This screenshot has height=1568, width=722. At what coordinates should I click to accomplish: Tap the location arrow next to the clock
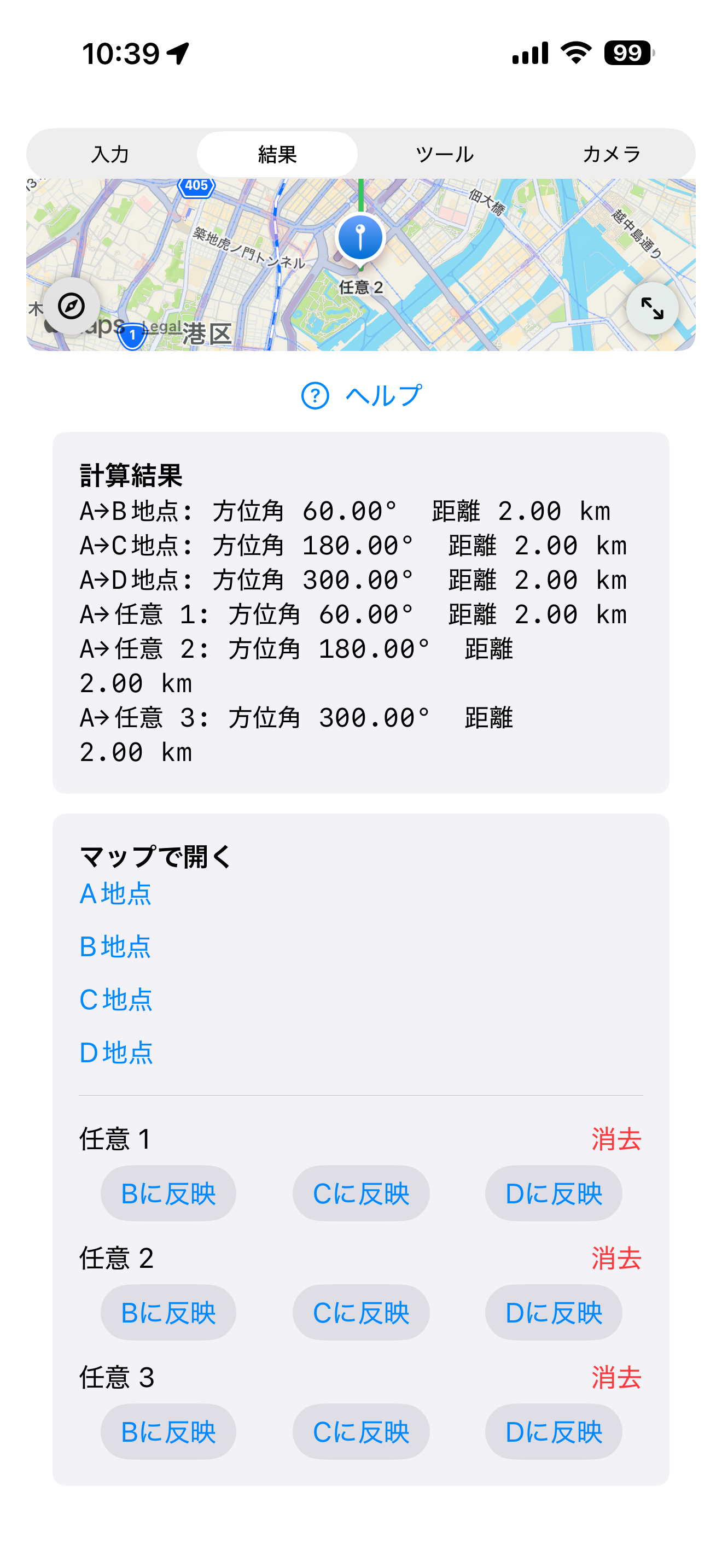click(x=177, y=54)
